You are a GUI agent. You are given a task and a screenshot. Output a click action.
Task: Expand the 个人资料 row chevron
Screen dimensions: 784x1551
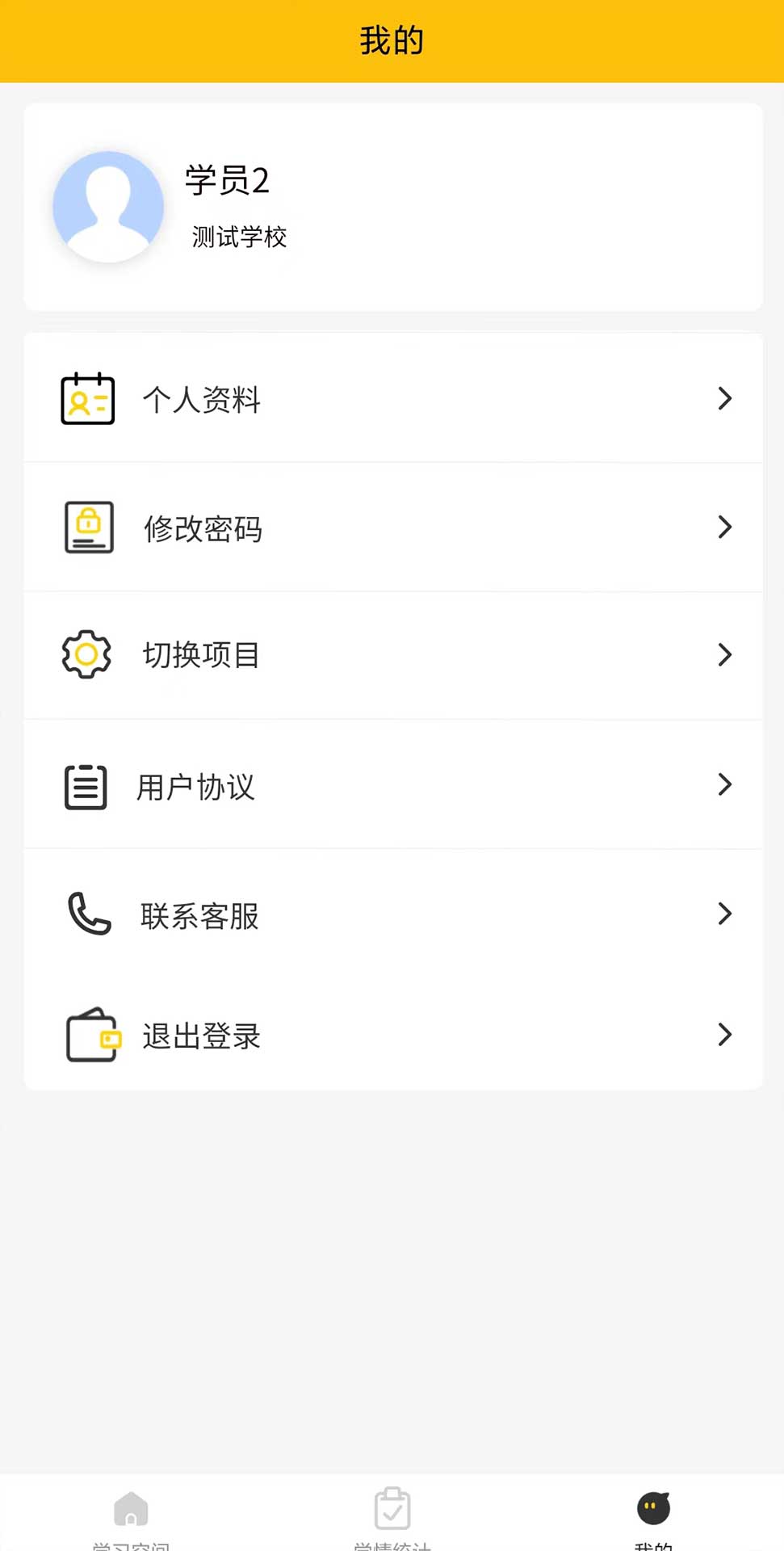tap(723, 398)
